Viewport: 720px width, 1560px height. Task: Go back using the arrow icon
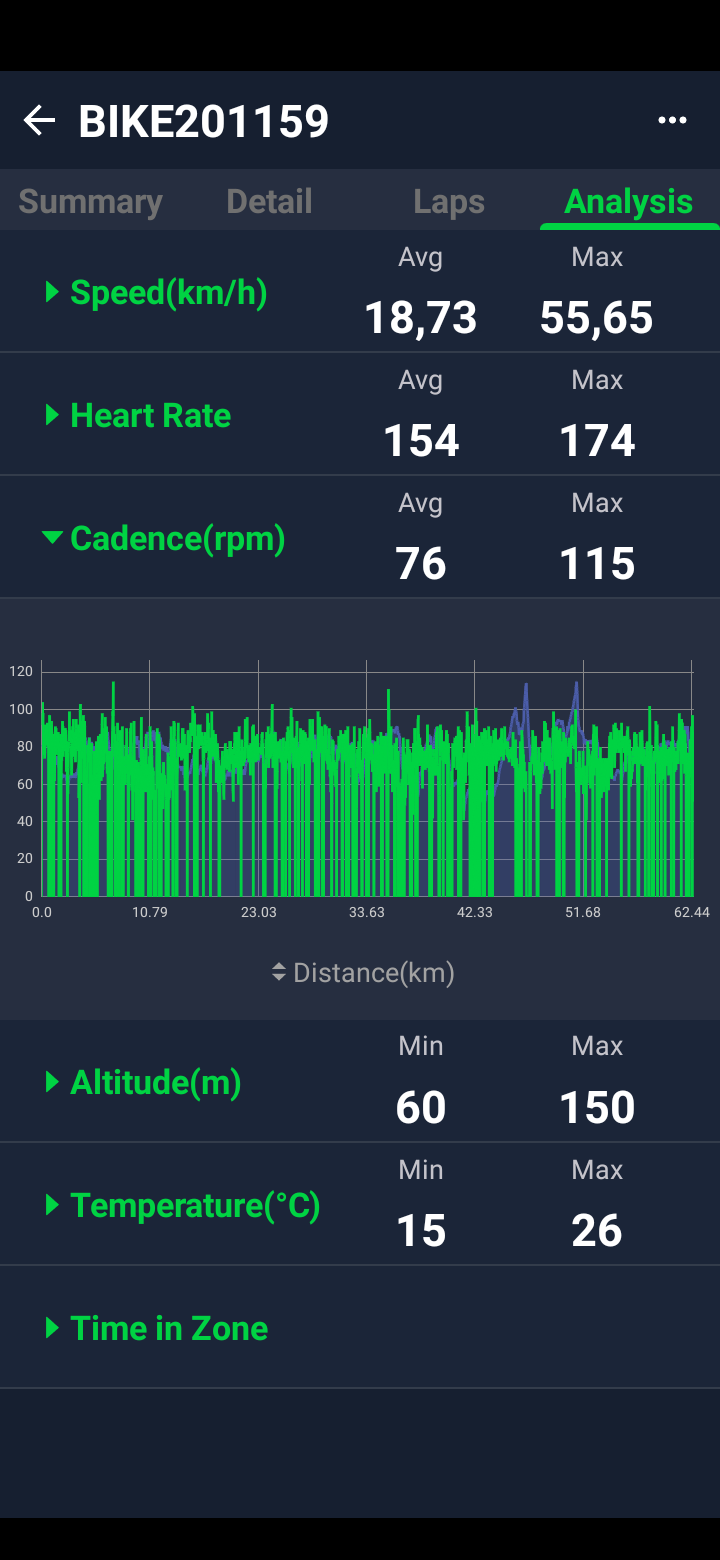(x=39, y=121)
